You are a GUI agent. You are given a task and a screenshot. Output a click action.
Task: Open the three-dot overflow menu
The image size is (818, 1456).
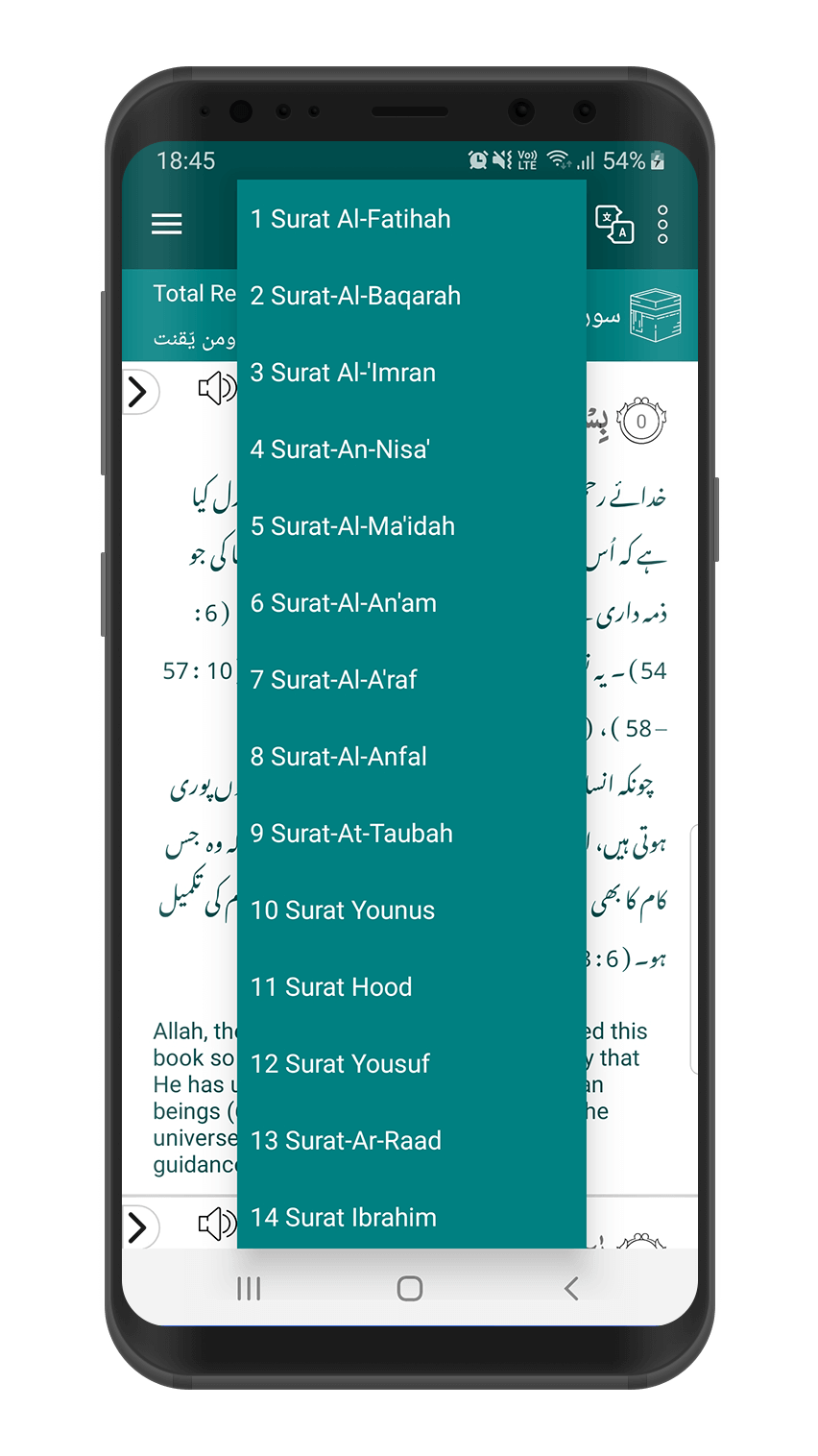(x=662, y=225)
